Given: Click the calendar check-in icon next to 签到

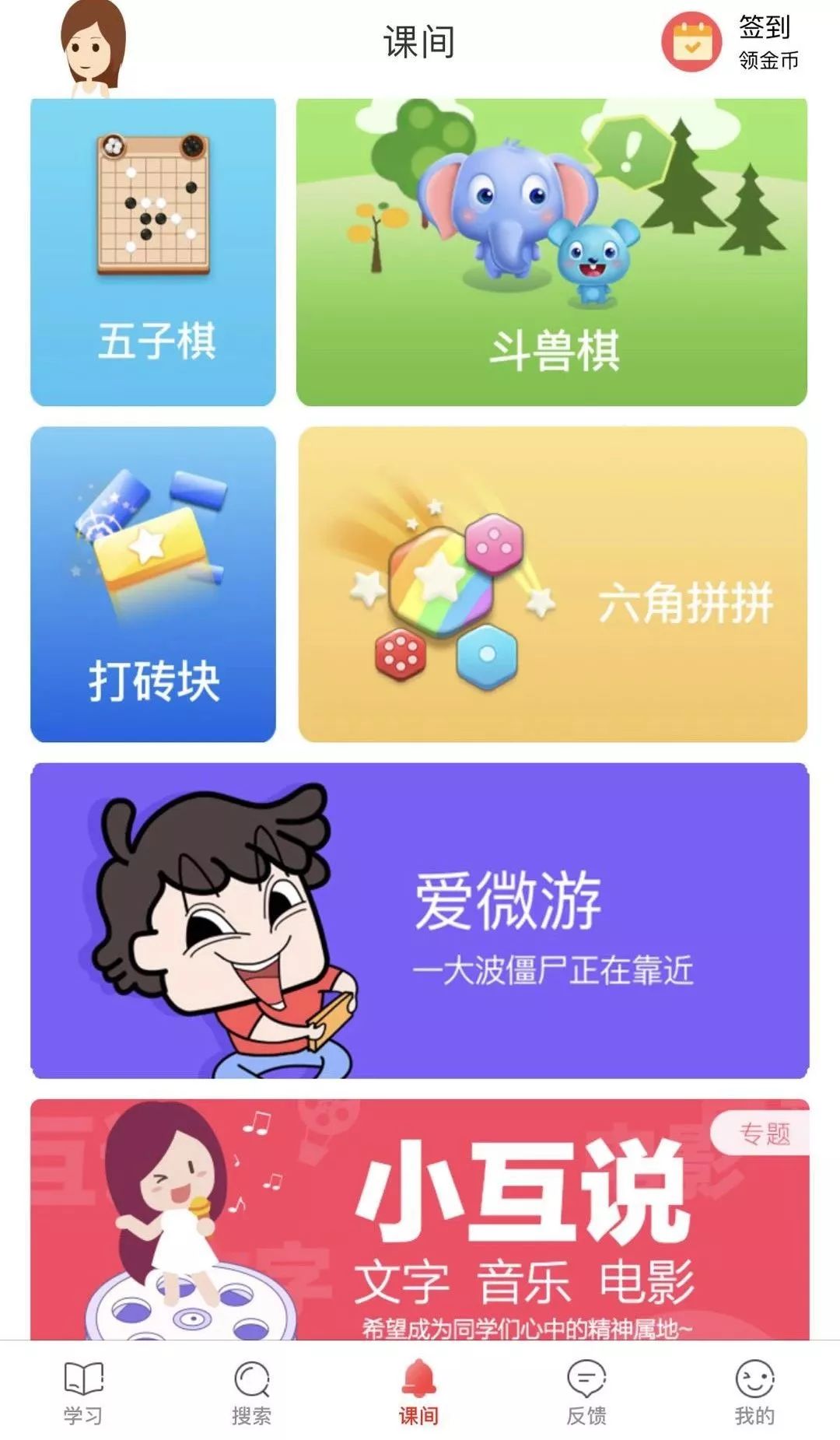Looking at the screenshot, I should pyautogui.click(x=689, y=44).
